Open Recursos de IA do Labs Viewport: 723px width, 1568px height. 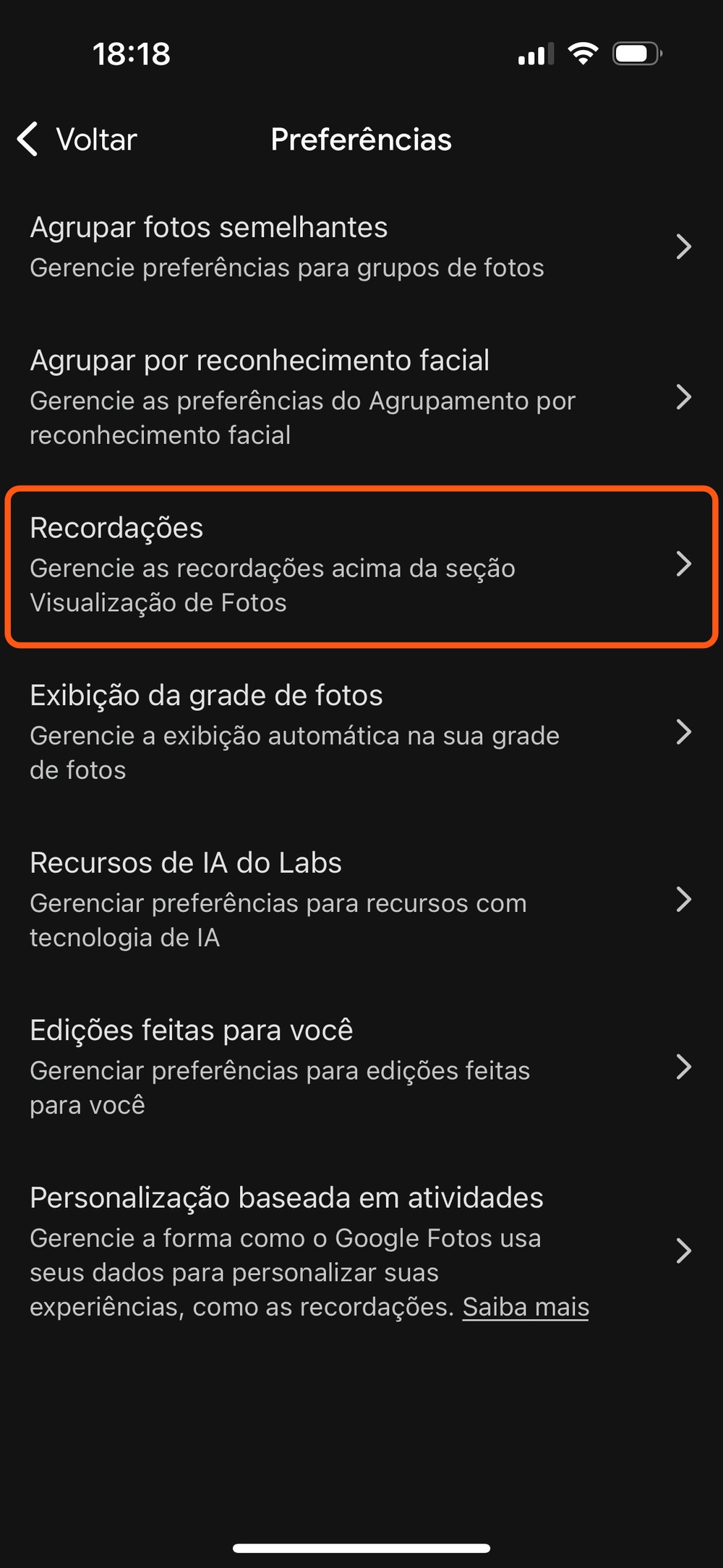pyautogui.click(x=360, y=899)
